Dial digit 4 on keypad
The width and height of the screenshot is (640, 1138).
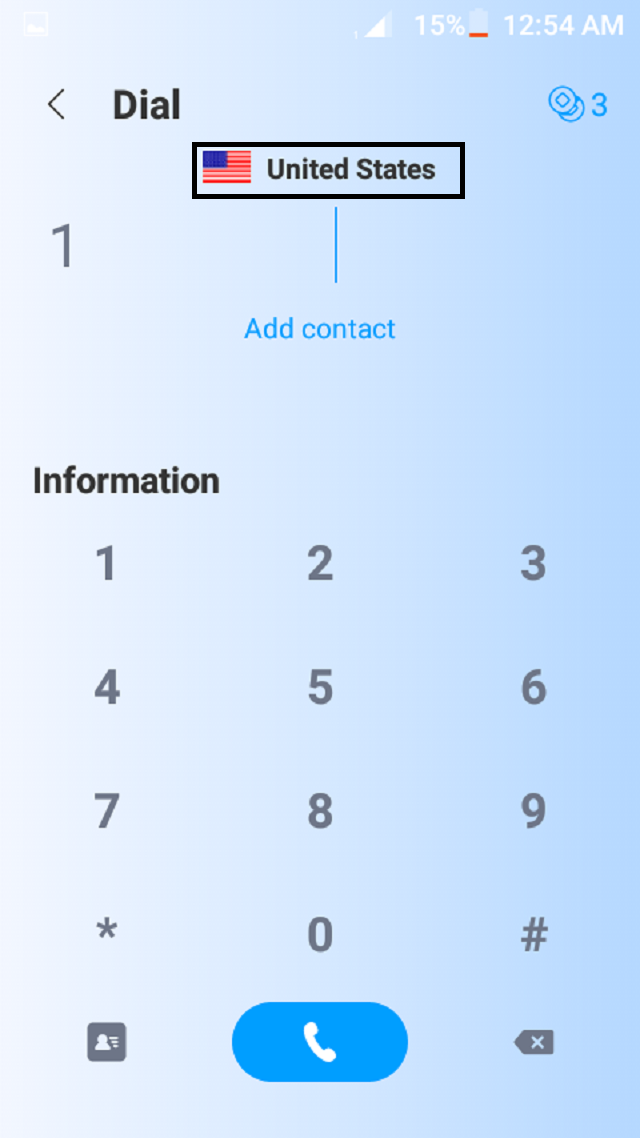tap(106, 688)
